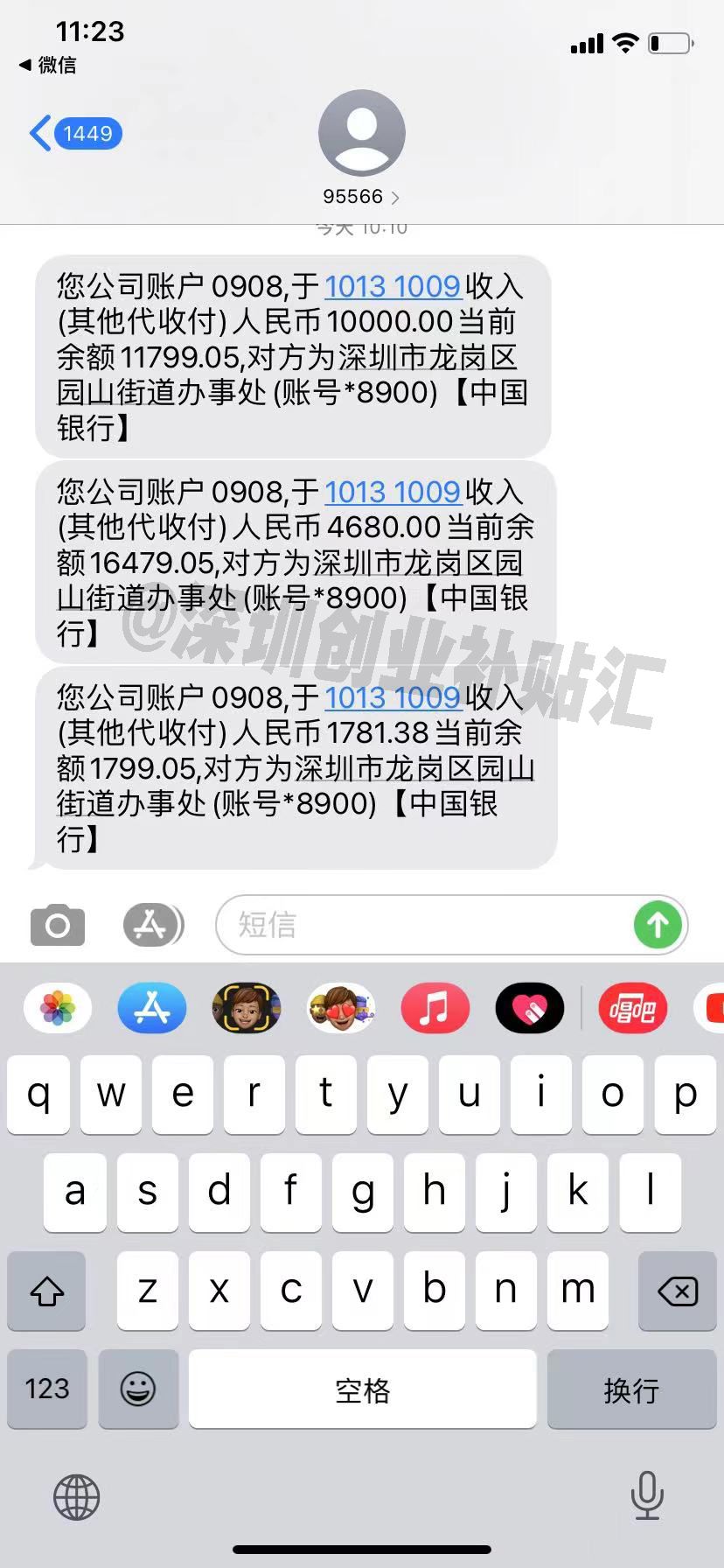Open the 1013 1009 link in first message
This screenshot has height=1568, width=724.
point(393,286)
